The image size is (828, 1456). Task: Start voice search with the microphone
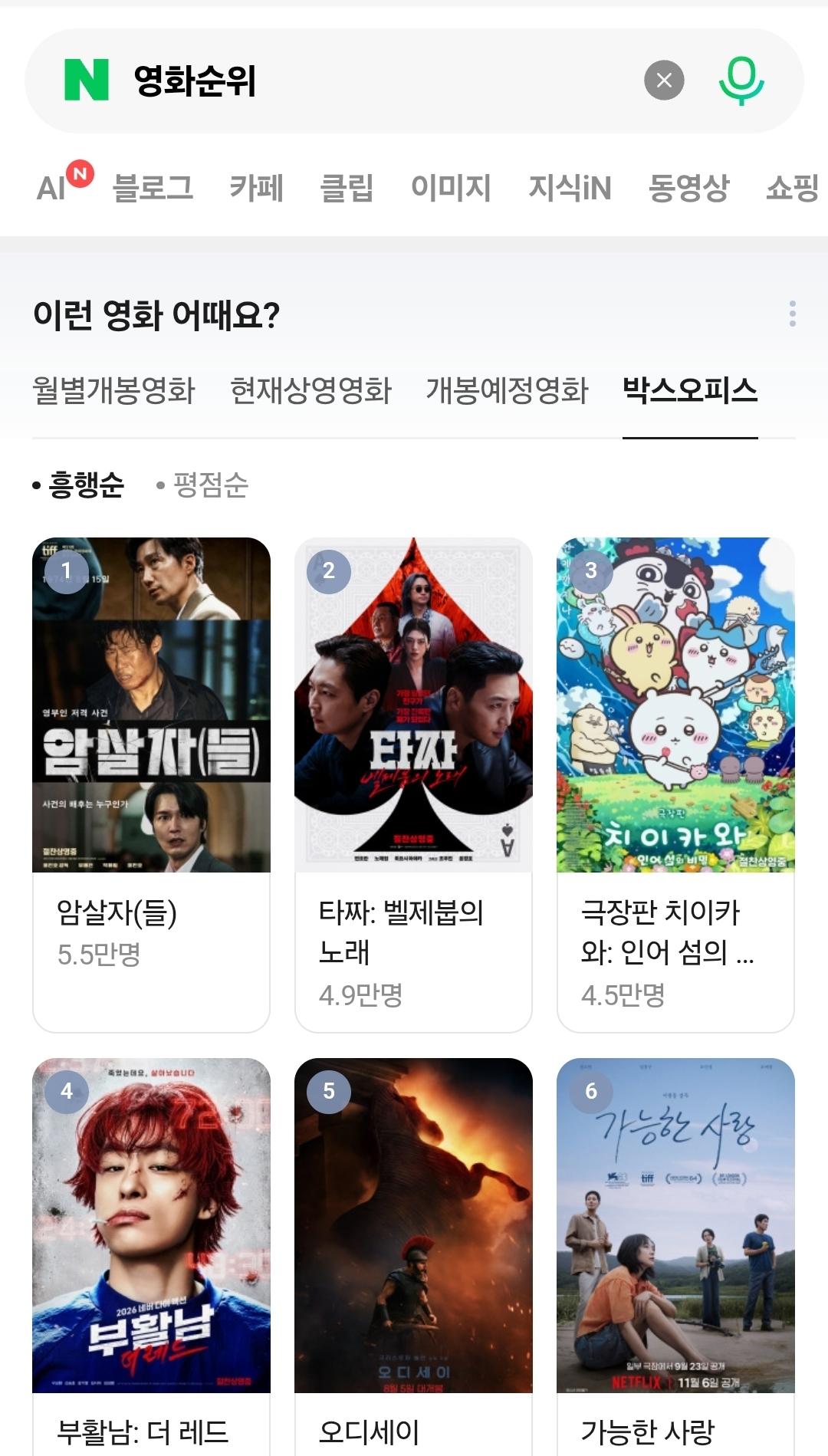point(741,81)
